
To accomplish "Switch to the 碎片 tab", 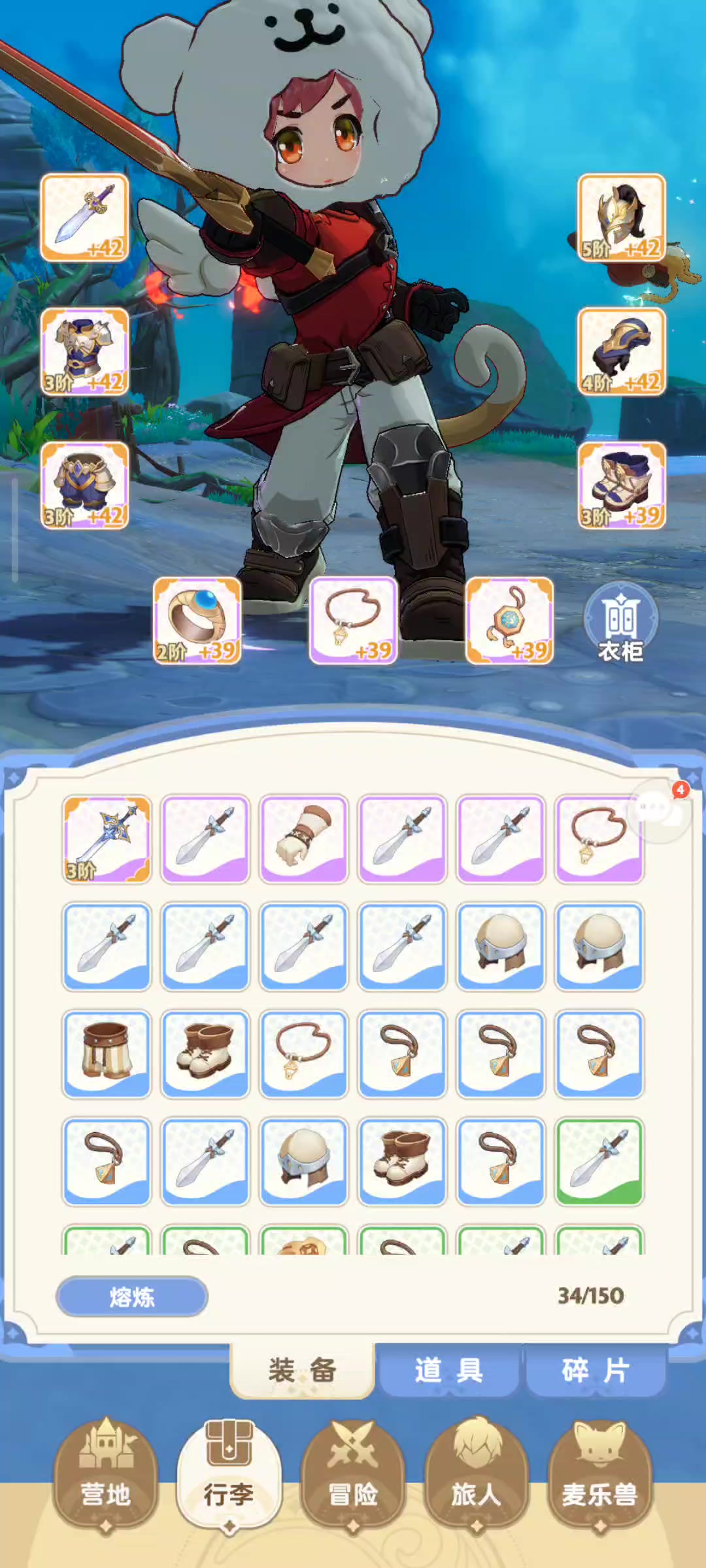I will point(596,1370).
